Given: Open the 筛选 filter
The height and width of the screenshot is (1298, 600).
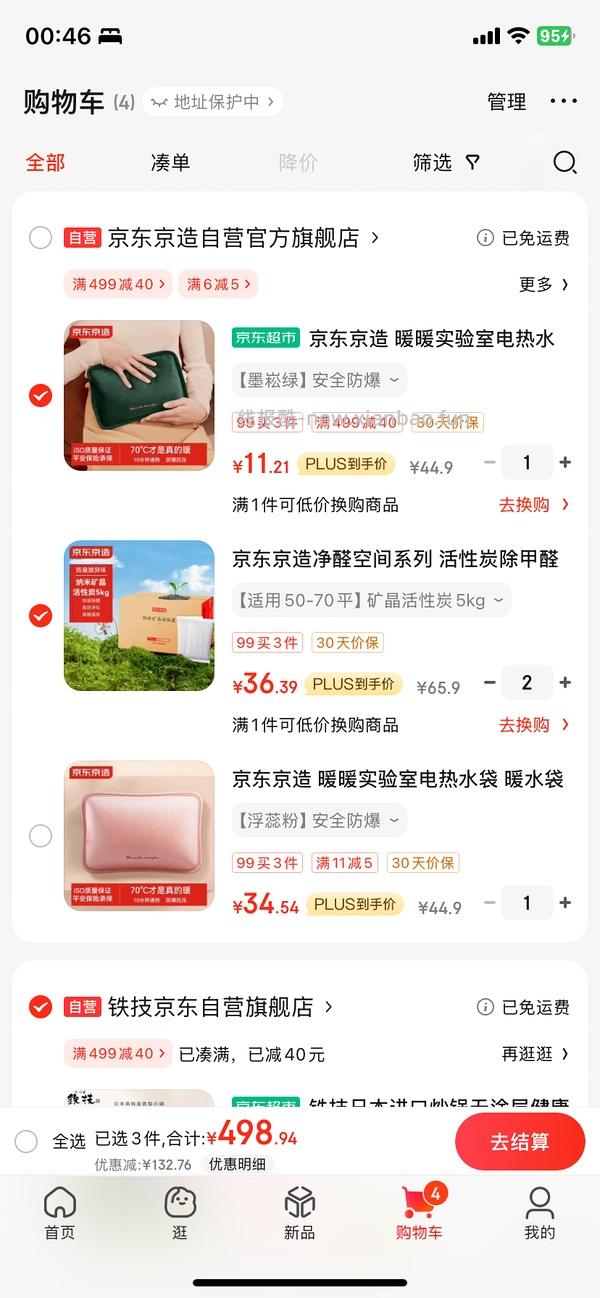Looking at the screenshot, I should [x=446, y=162].
